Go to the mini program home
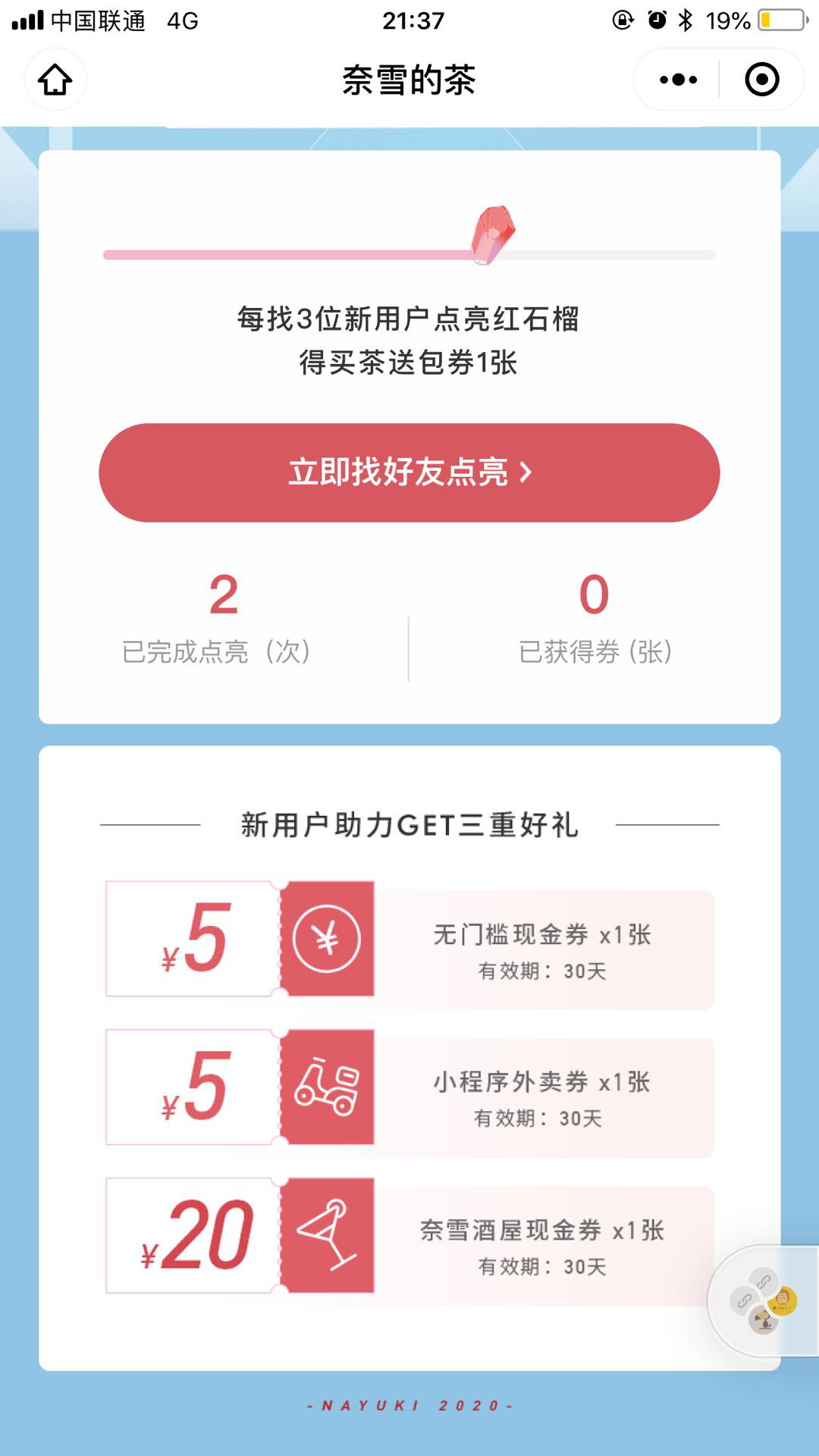 pyautogui.click(x=55, y=80)
